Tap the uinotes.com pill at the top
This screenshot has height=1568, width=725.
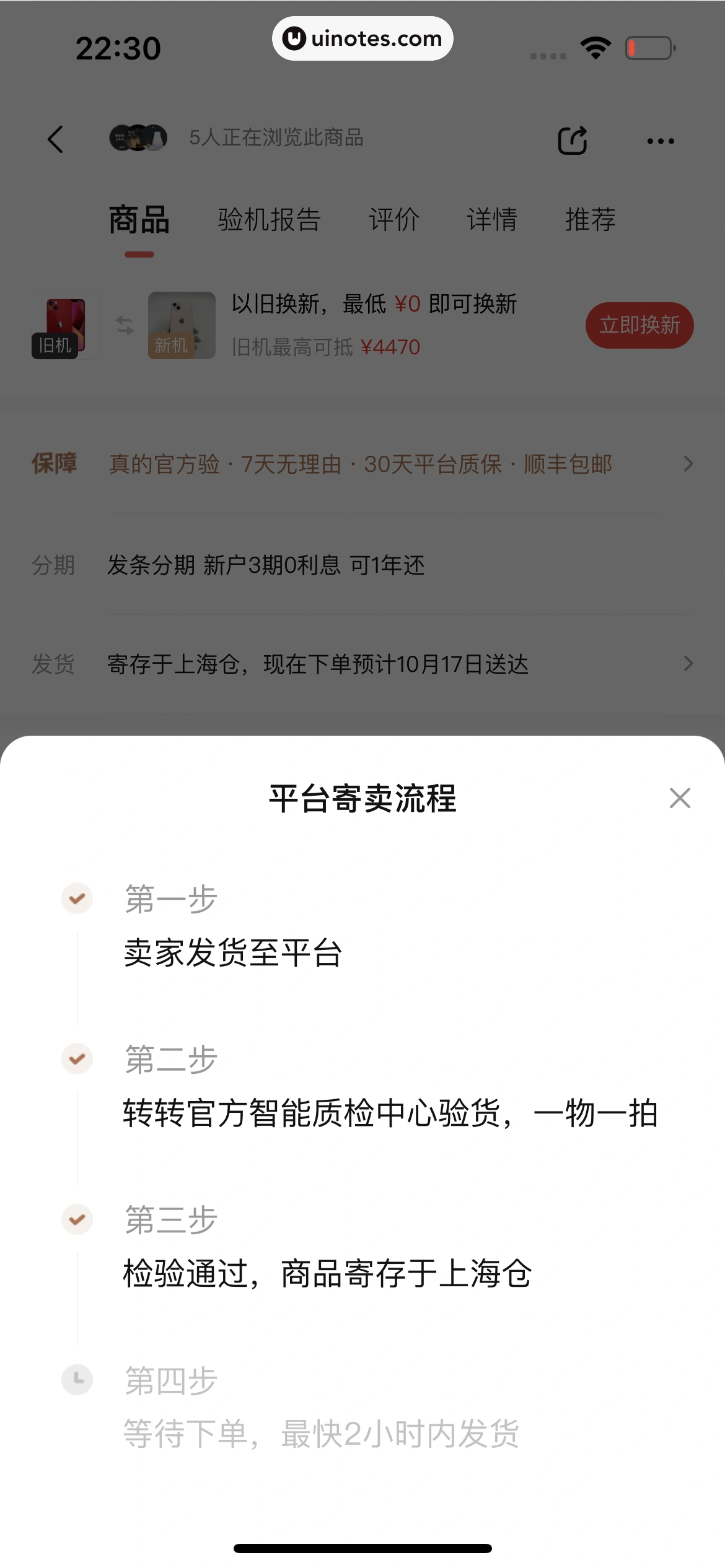pos(362,38)
